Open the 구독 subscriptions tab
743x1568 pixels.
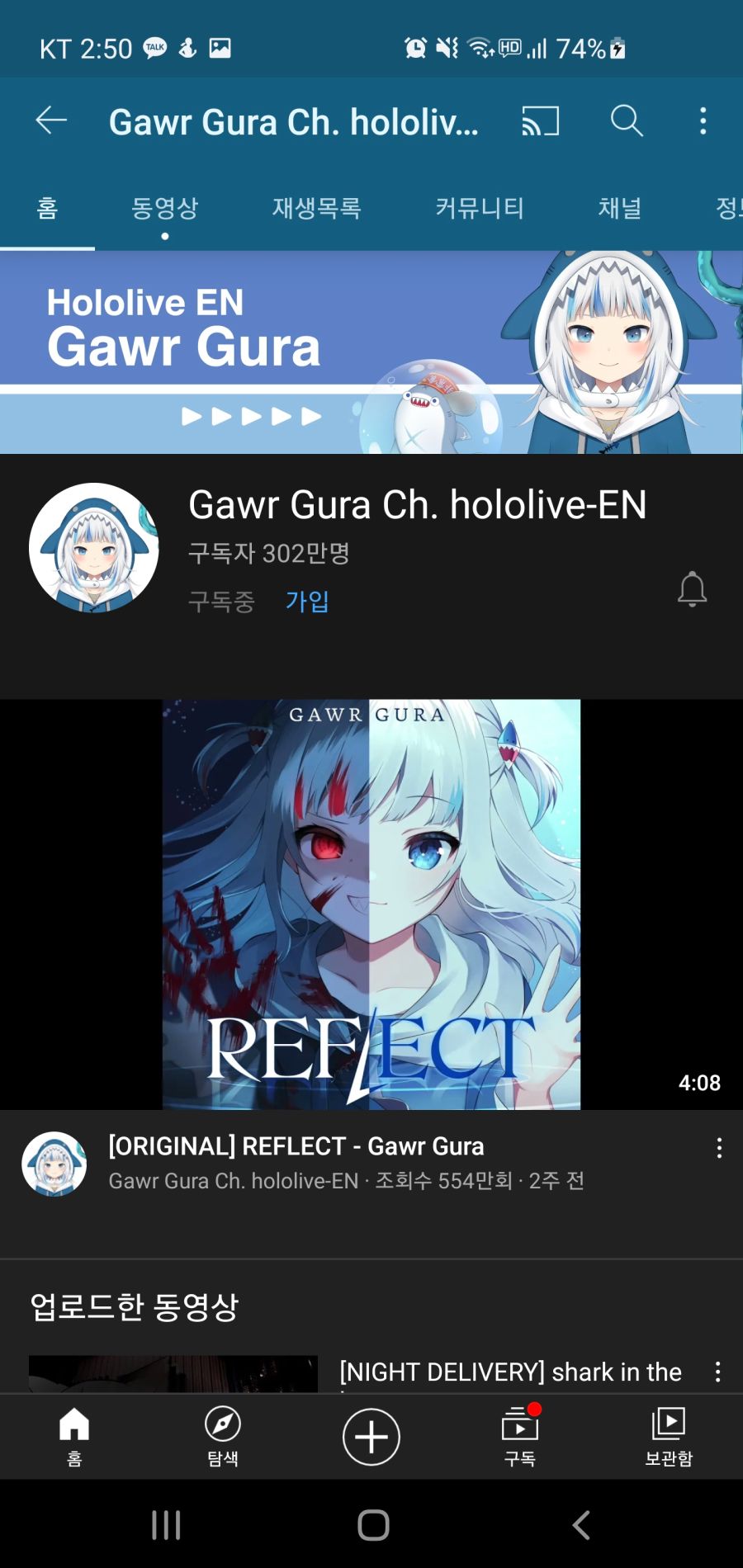point(520,1436)
